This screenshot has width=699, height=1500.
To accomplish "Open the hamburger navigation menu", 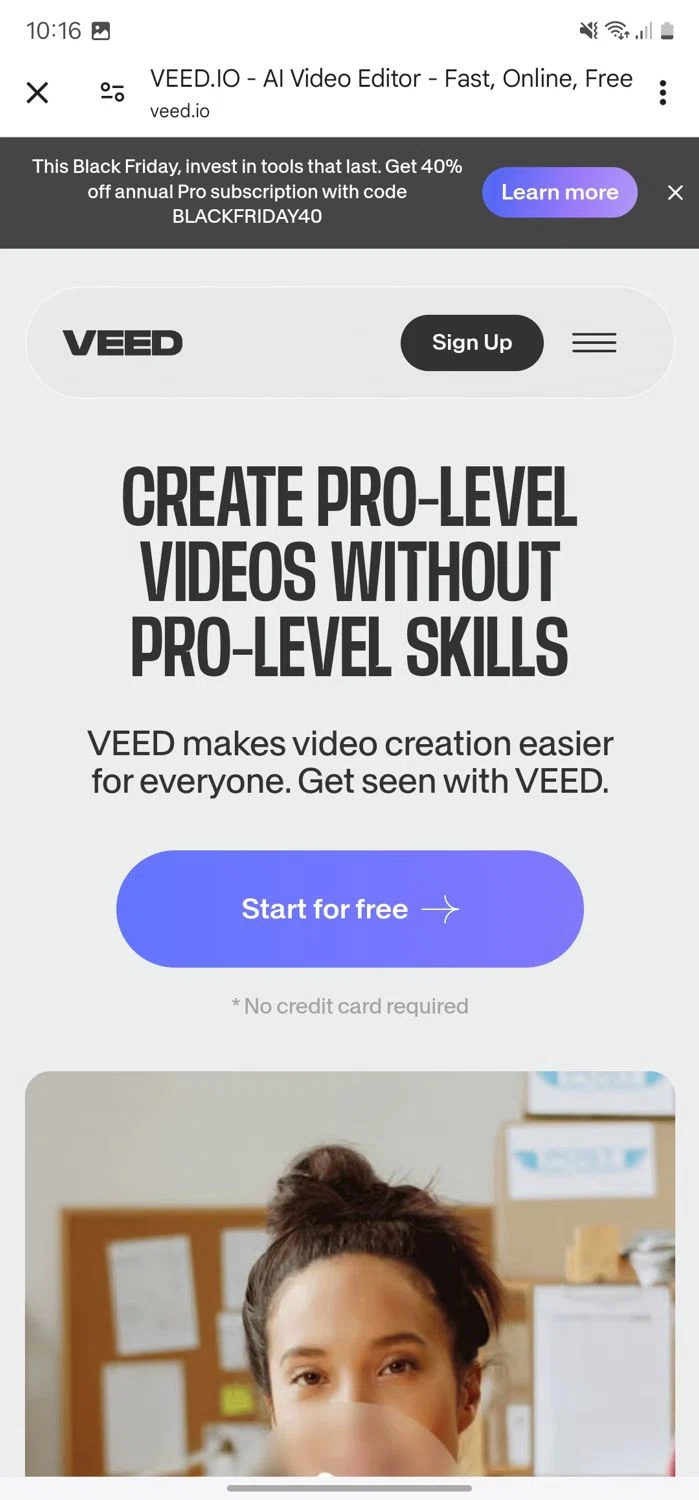I will [594, 343].
